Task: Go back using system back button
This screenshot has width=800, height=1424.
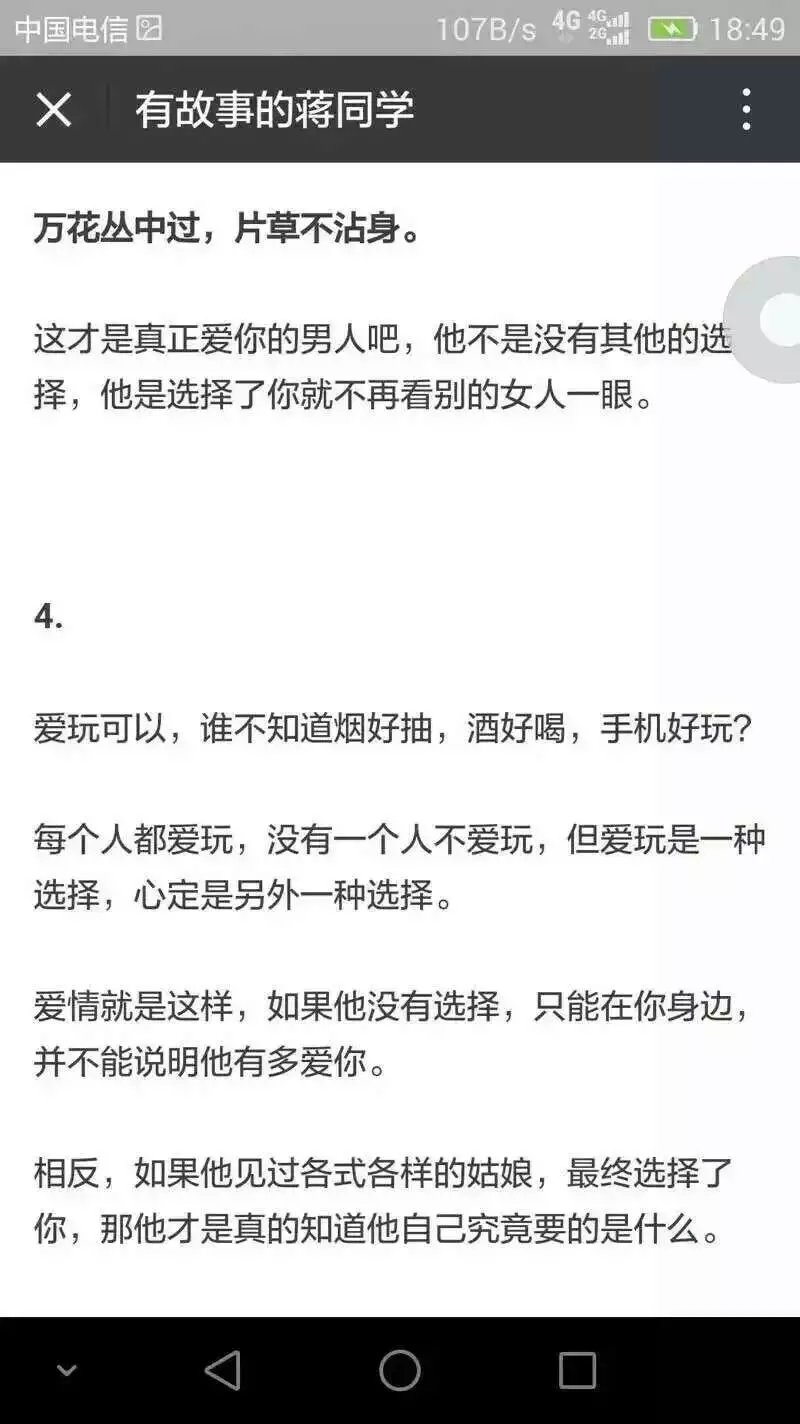Action: pos(222,1370)
